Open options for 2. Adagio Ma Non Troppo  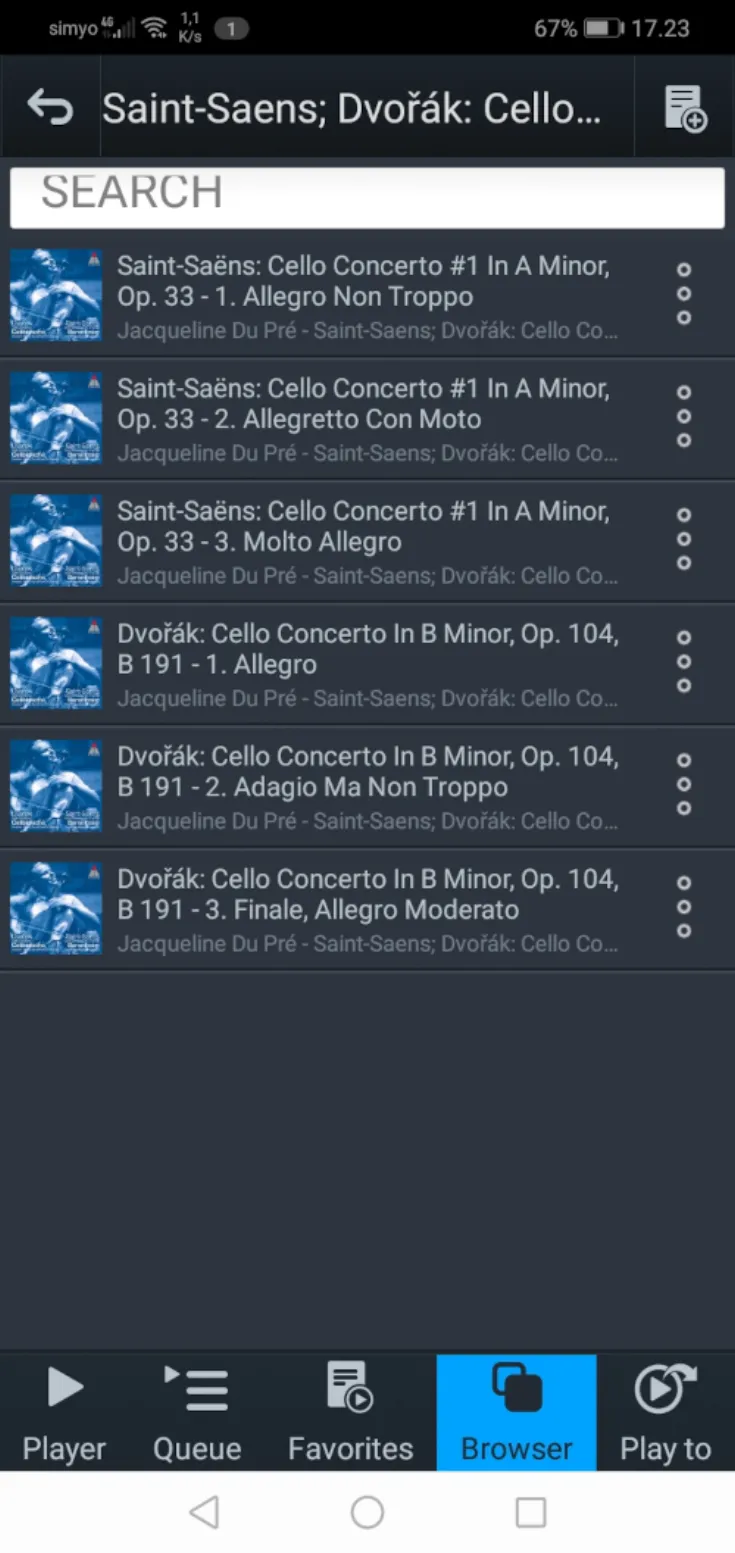pos(684,784)
